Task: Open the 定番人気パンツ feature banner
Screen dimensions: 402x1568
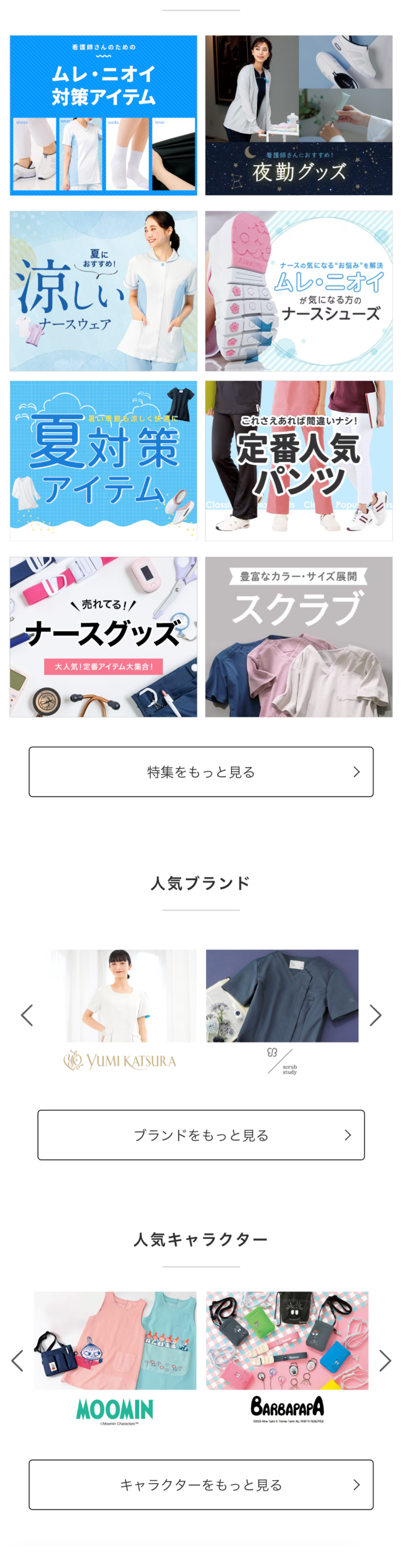Action: (299, 461)
